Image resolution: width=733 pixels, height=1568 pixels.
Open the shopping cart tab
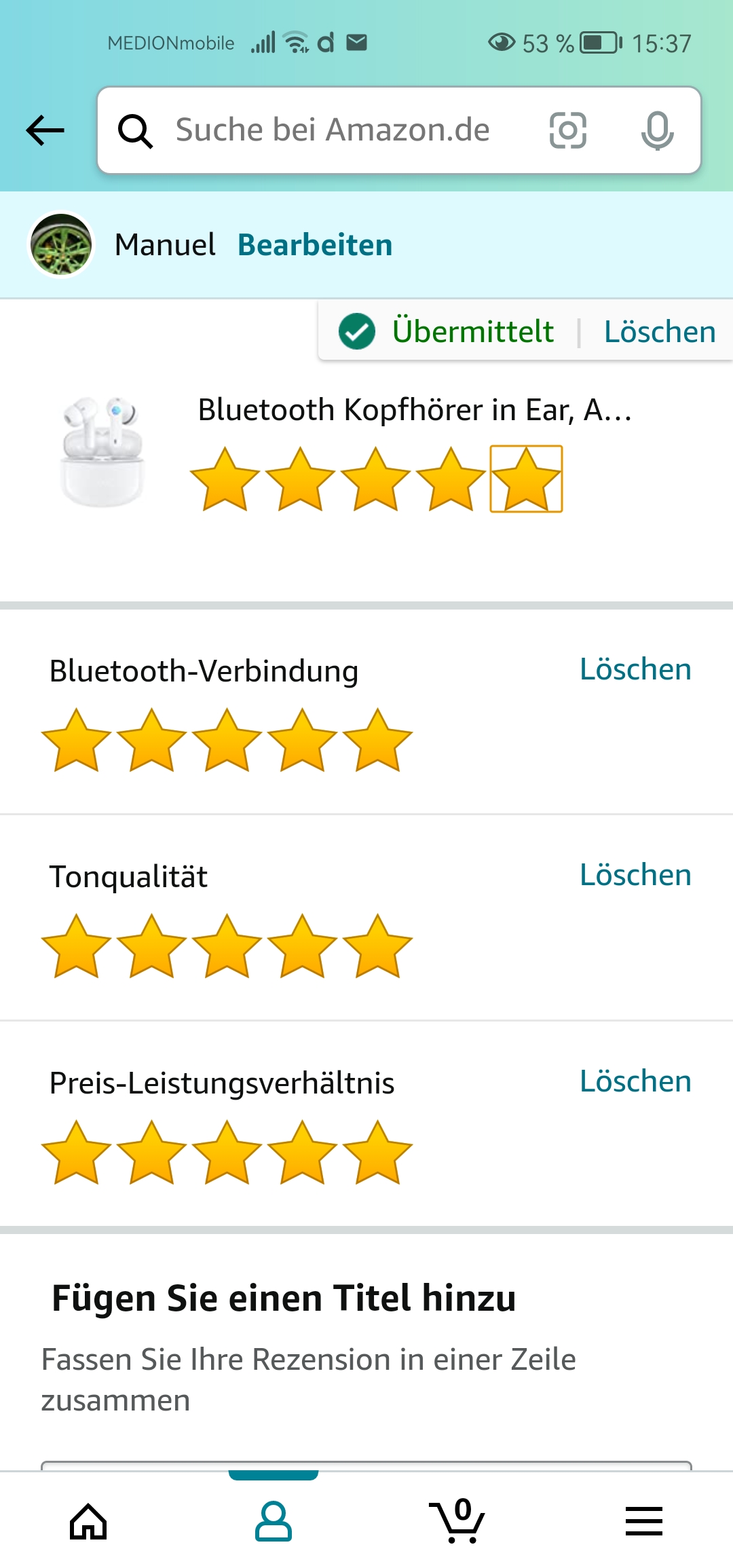(458, 1521)
